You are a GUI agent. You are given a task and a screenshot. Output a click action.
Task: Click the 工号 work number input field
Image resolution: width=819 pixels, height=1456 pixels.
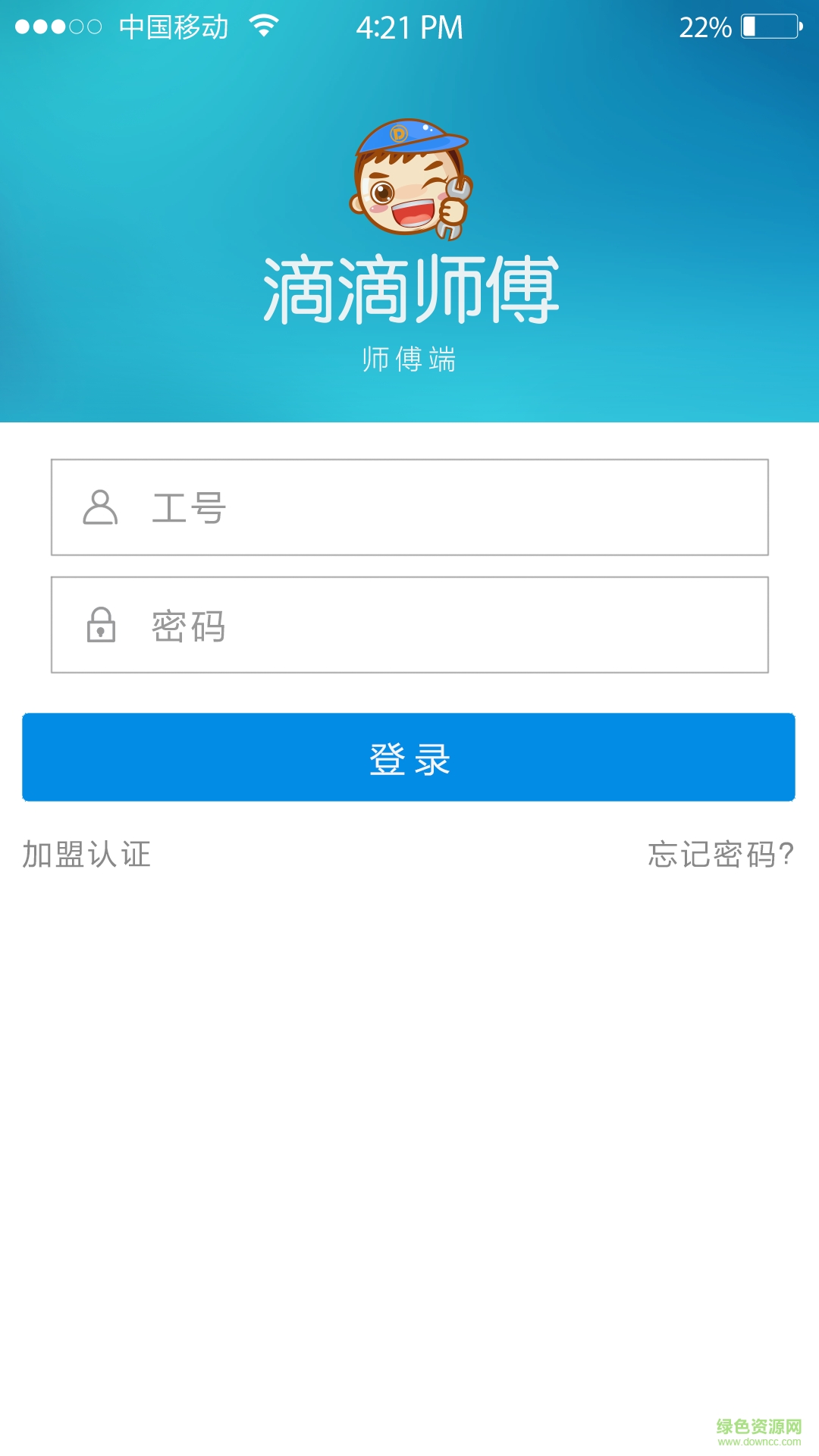(409, 507)
